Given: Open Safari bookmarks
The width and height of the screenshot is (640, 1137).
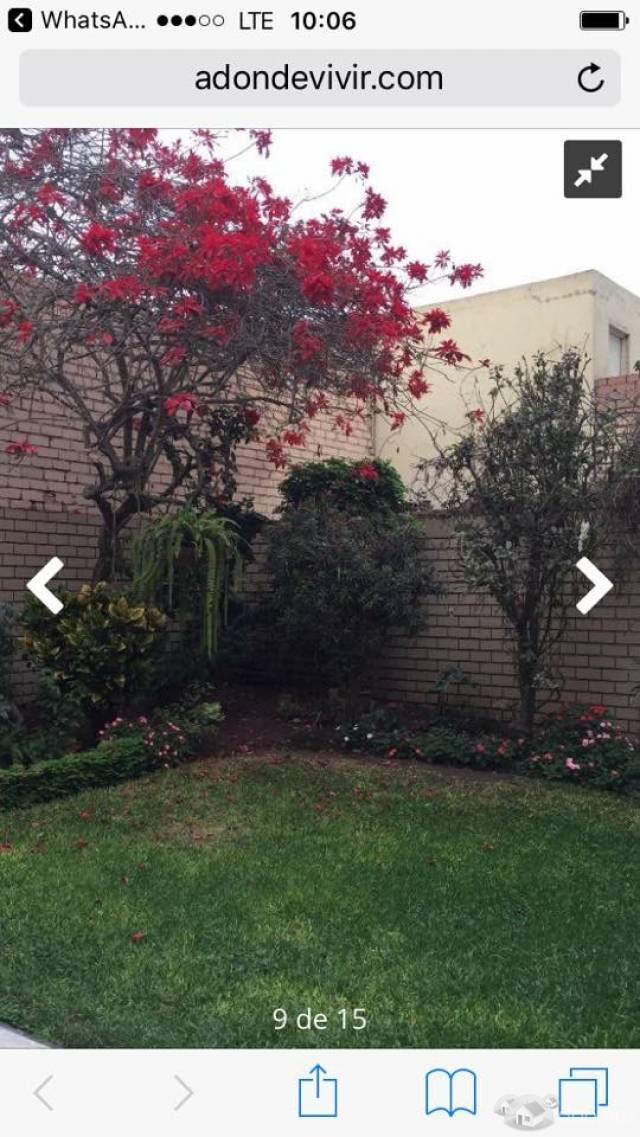Looking at the screenshot, I should pos(451,1091).
